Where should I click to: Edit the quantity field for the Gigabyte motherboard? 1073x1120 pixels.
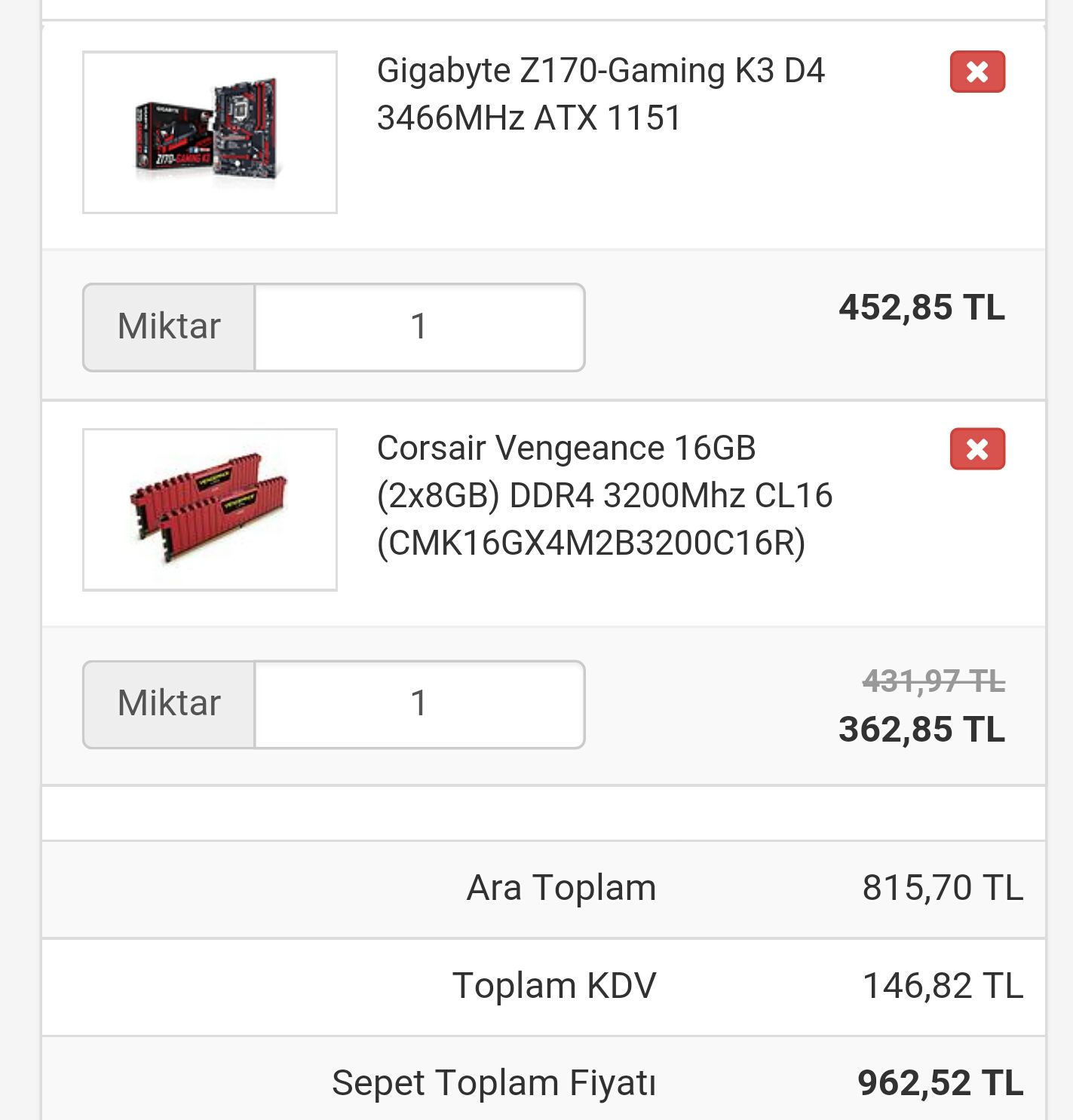tap(419, 327)
